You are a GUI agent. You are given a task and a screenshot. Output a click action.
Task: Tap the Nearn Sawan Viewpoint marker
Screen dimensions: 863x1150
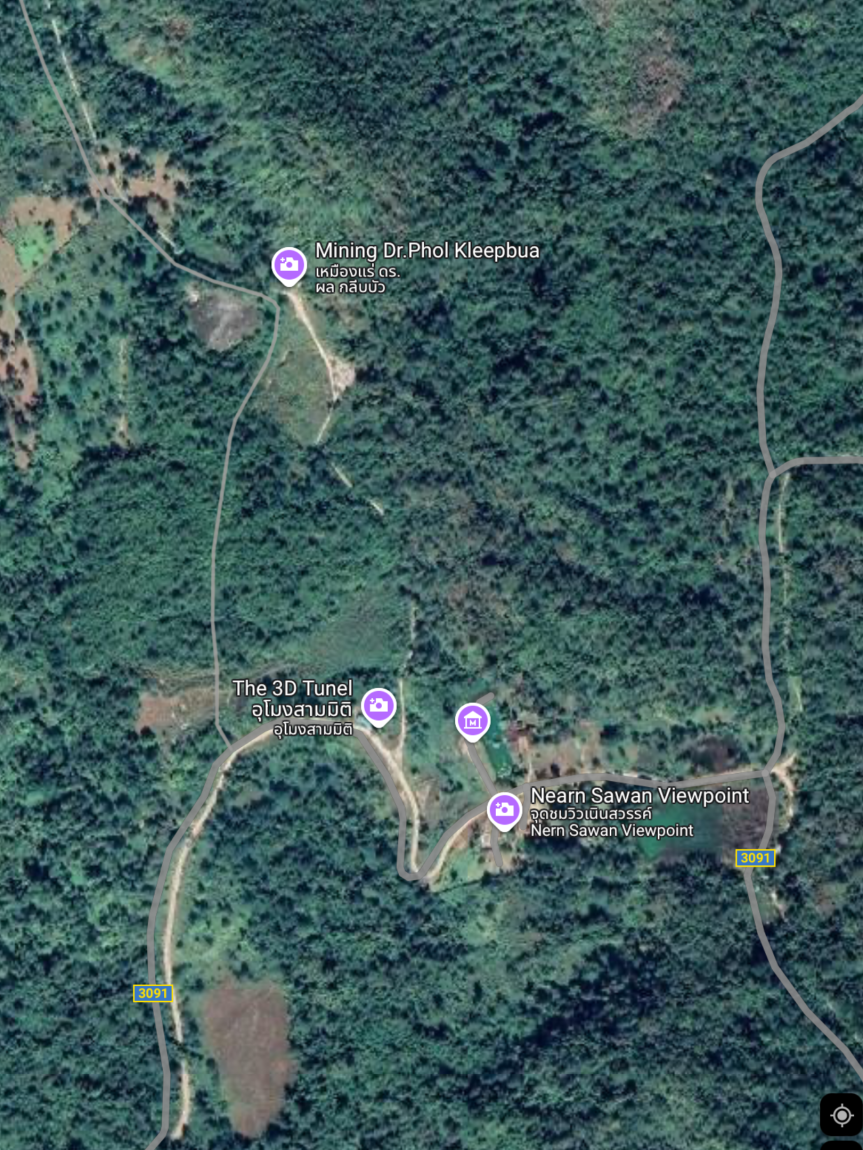click(x=504, y=809)
